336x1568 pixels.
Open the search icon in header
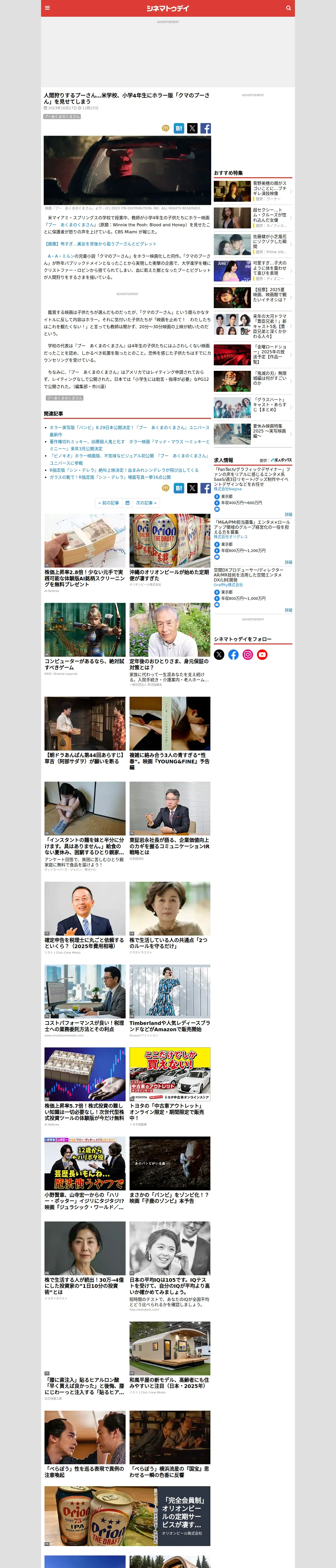pos(288,8)
